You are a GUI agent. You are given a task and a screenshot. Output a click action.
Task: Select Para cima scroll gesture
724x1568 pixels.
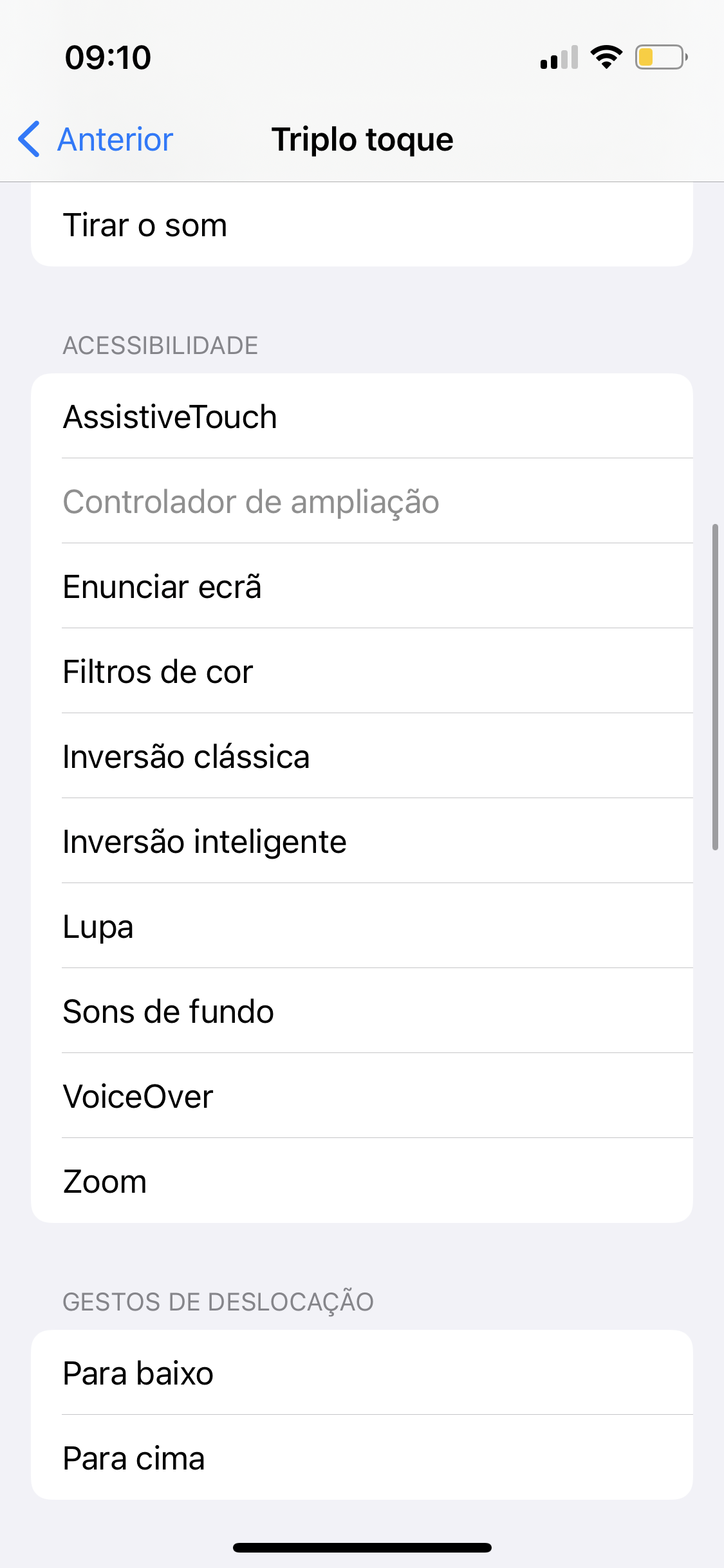click(362, 1458)
